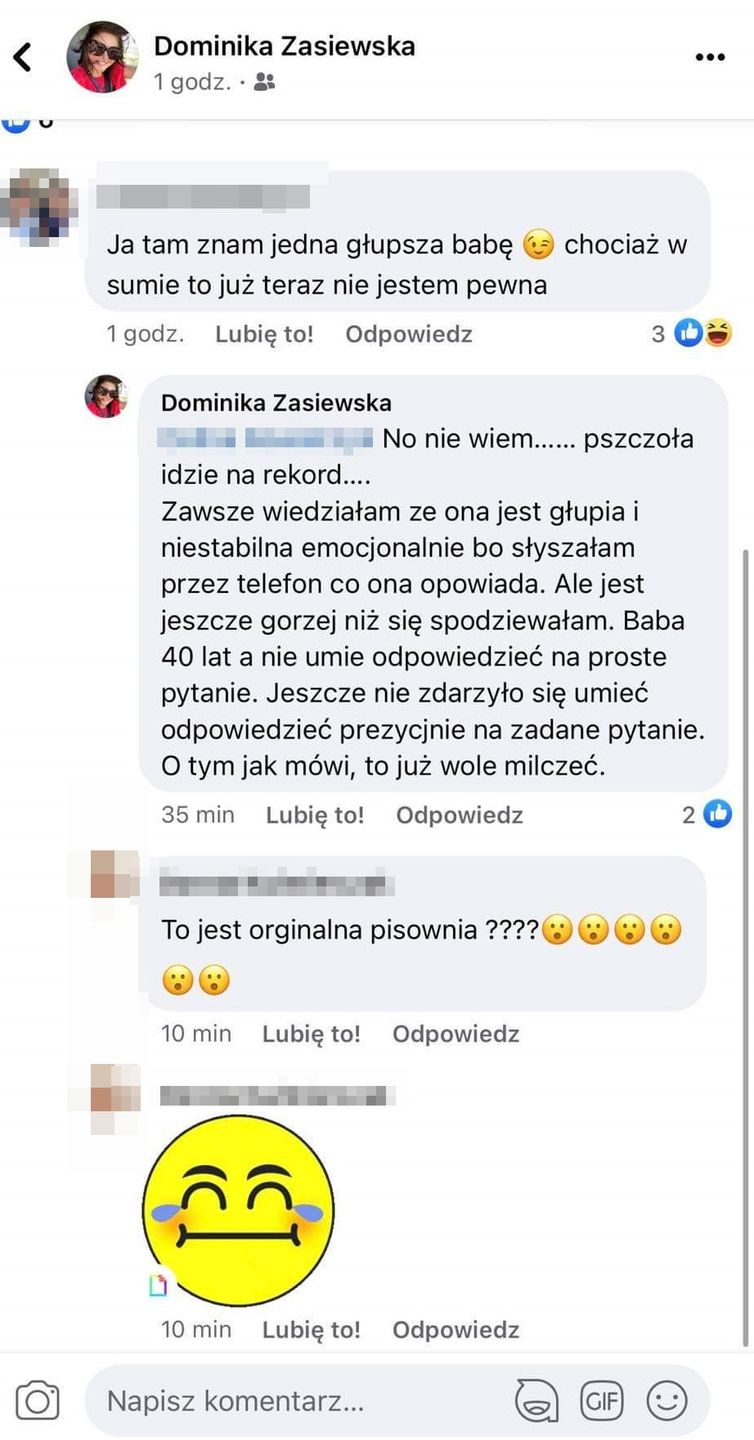Open Dominika Zasiewska's profile from the header avatar
Image resolution: width=754 pixels, height=1440 pixels.
tap(102, 57)
